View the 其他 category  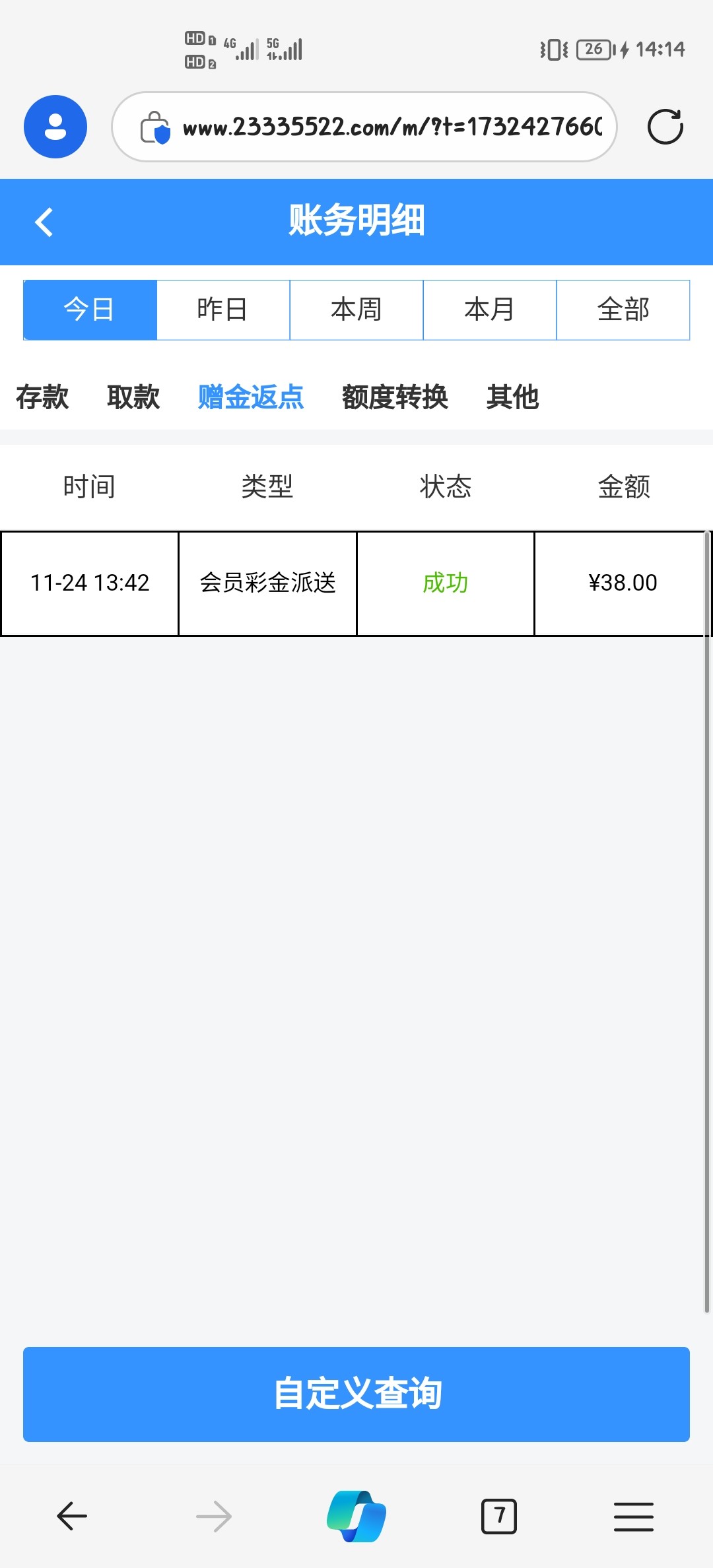(513, 397)
